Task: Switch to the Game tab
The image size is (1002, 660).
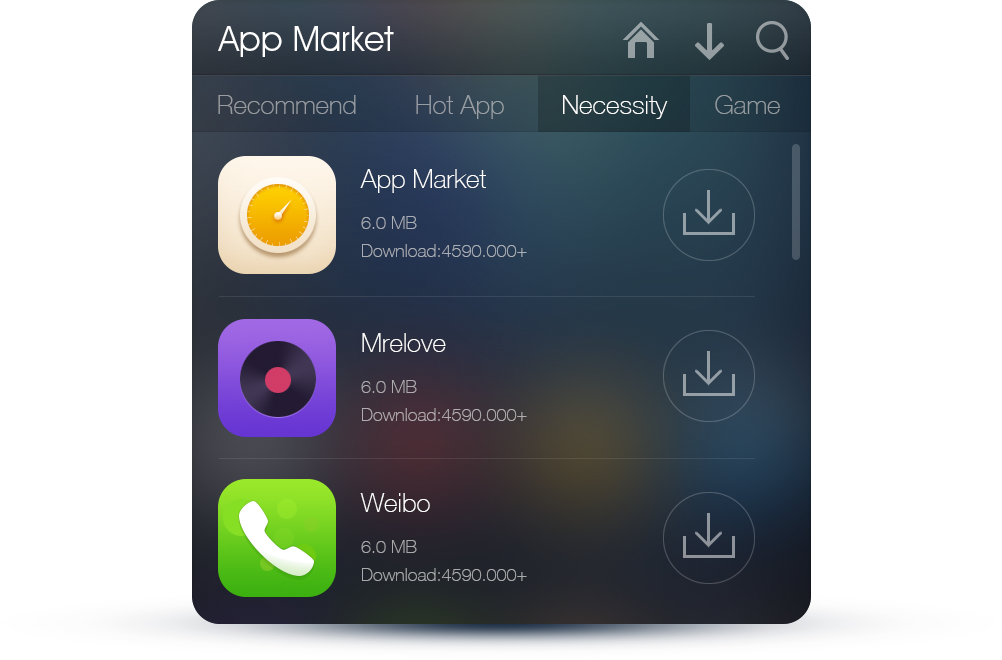Action: (747, 105)
